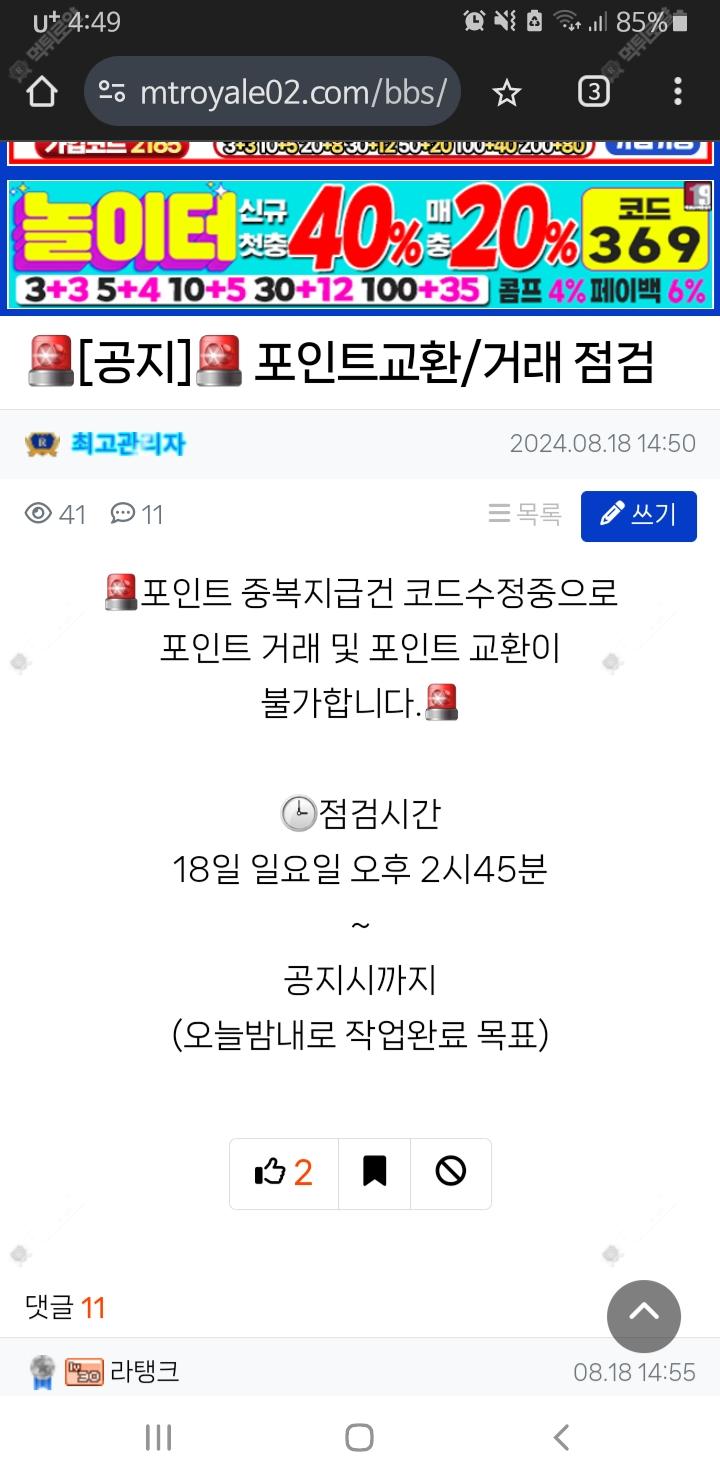Bookmark this page with the star
The height and width of the screenshot is (1480, 720).
click(507, 93)
